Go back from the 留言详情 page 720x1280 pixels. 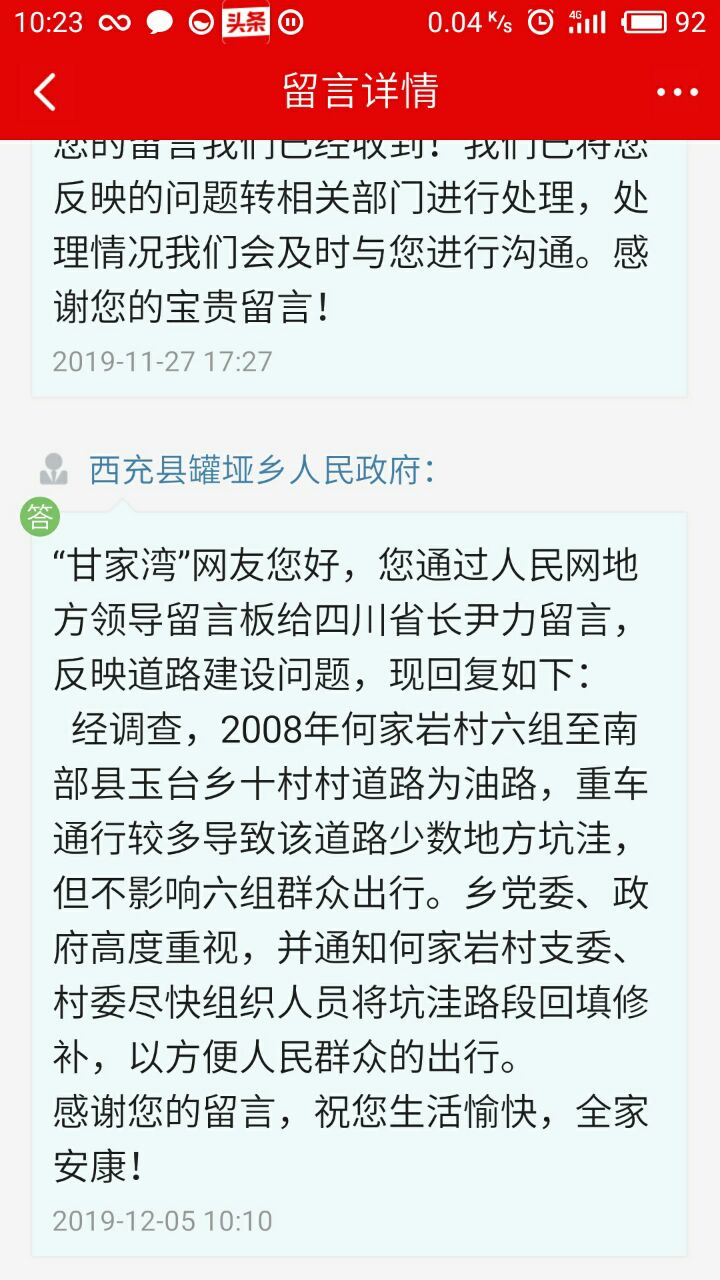click(x=45, y=93)
